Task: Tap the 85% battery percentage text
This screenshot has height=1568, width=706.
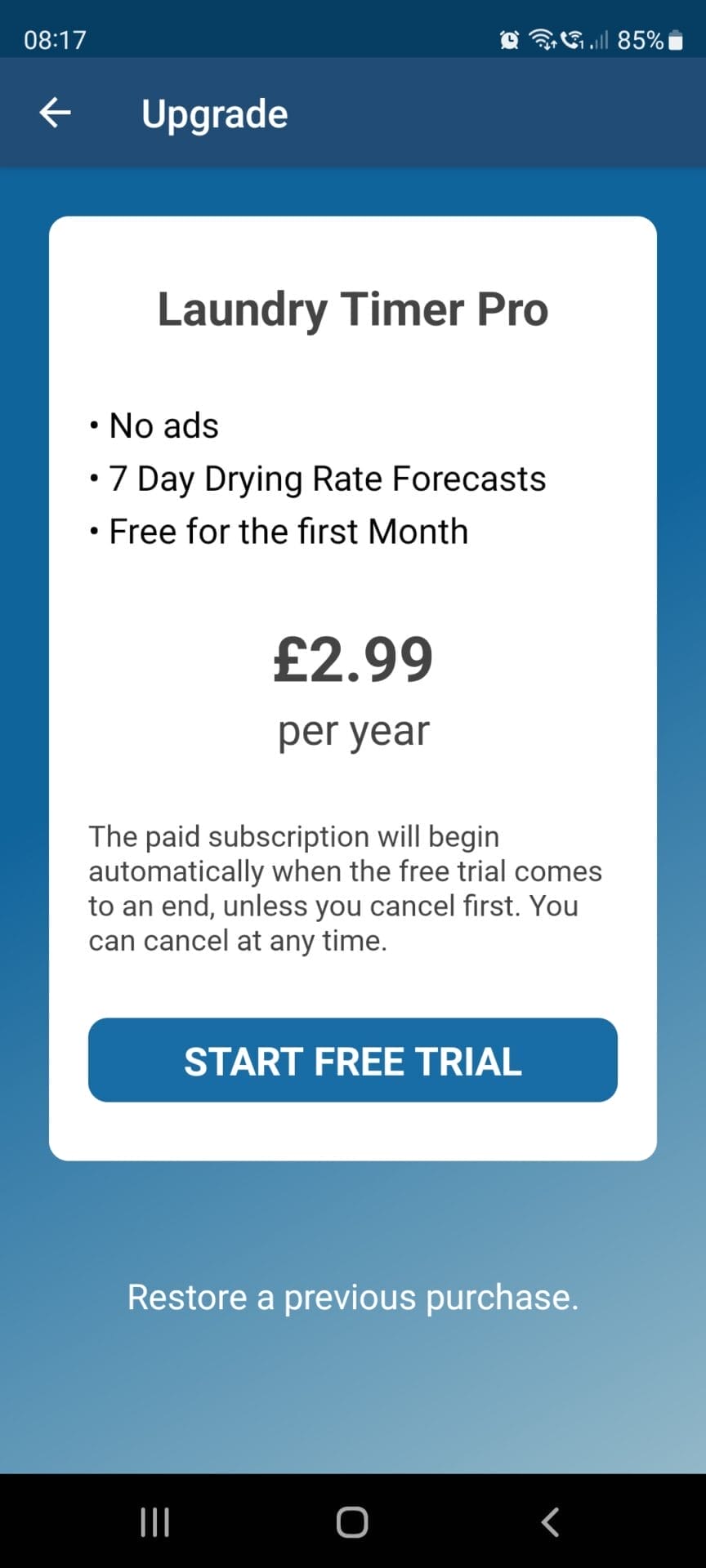Action: (x=641, y=39)
